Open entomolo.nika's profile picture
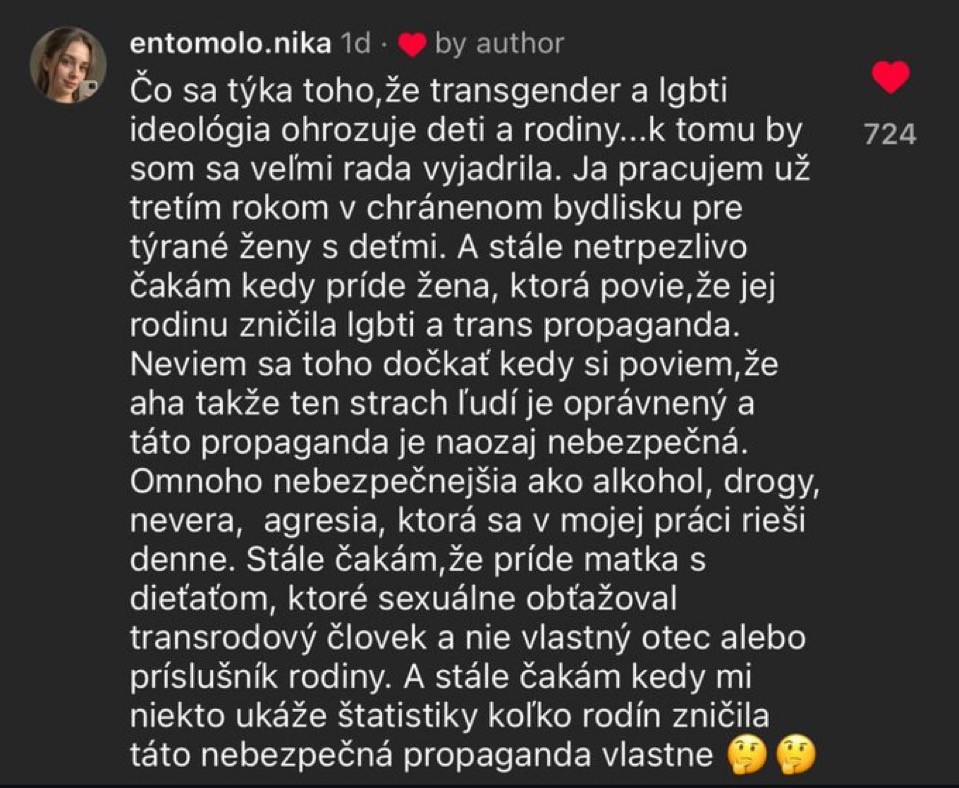 [68, 66]
